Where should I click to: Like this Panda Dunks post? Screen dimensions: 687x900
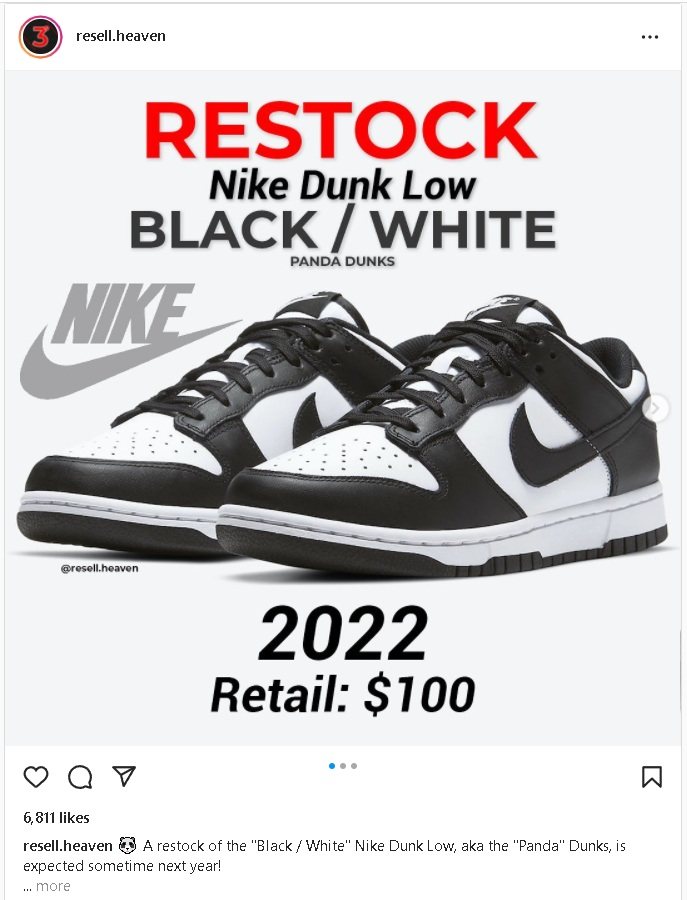[x=36, y=777]
